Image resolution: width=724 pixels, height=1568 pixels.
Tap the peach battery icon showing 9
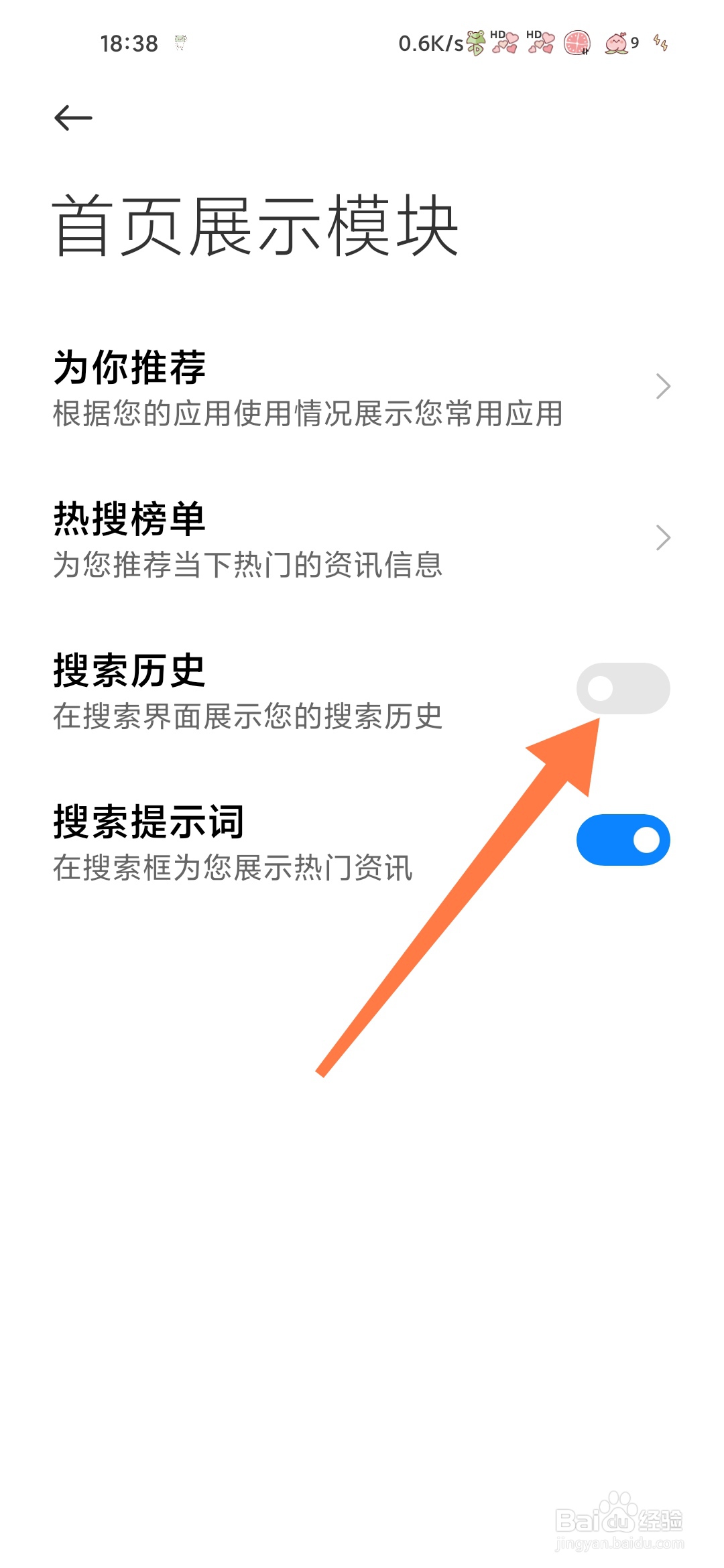tap(617, 44)
